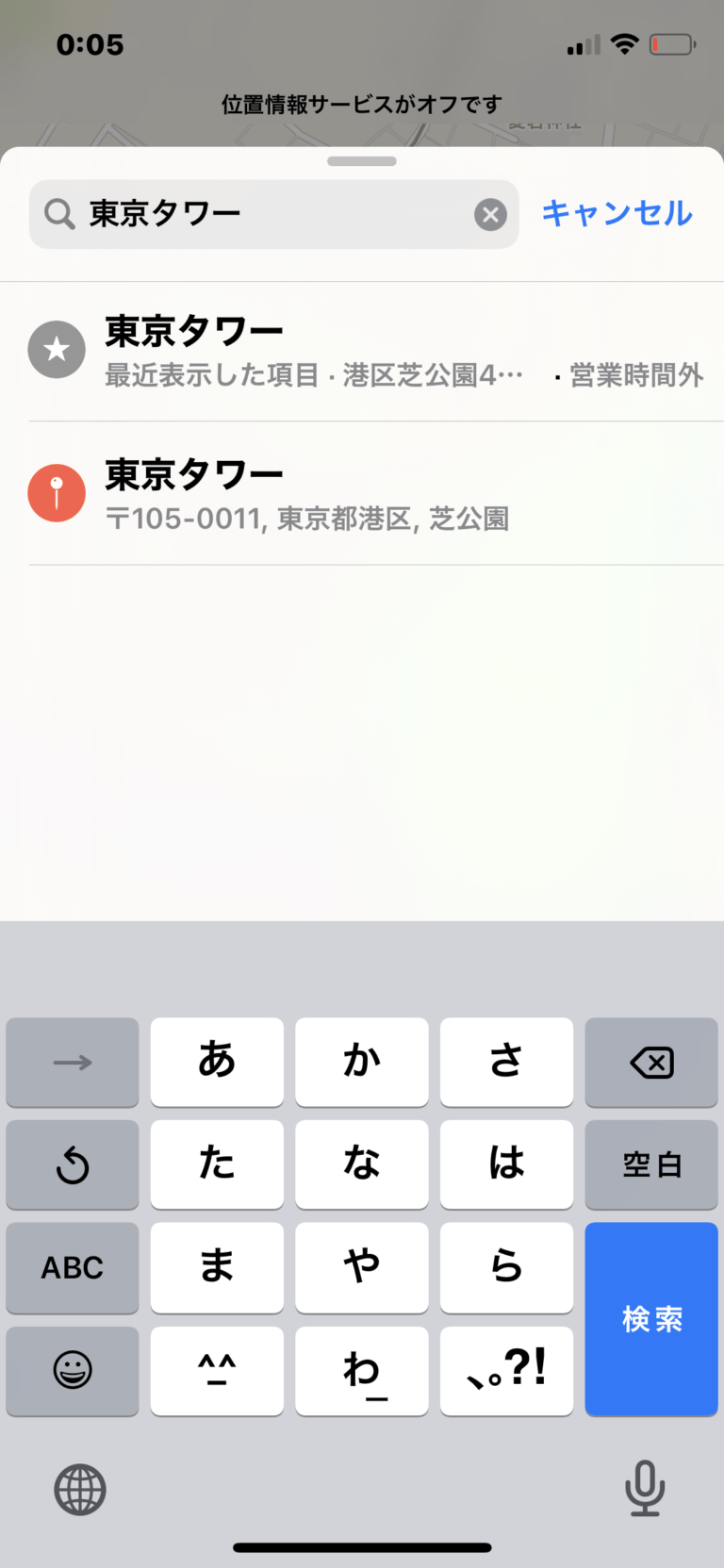The image size is (724, 1568).
Task: Tap the undo arrow key on the keyboard
Action: pos(72,1164)
